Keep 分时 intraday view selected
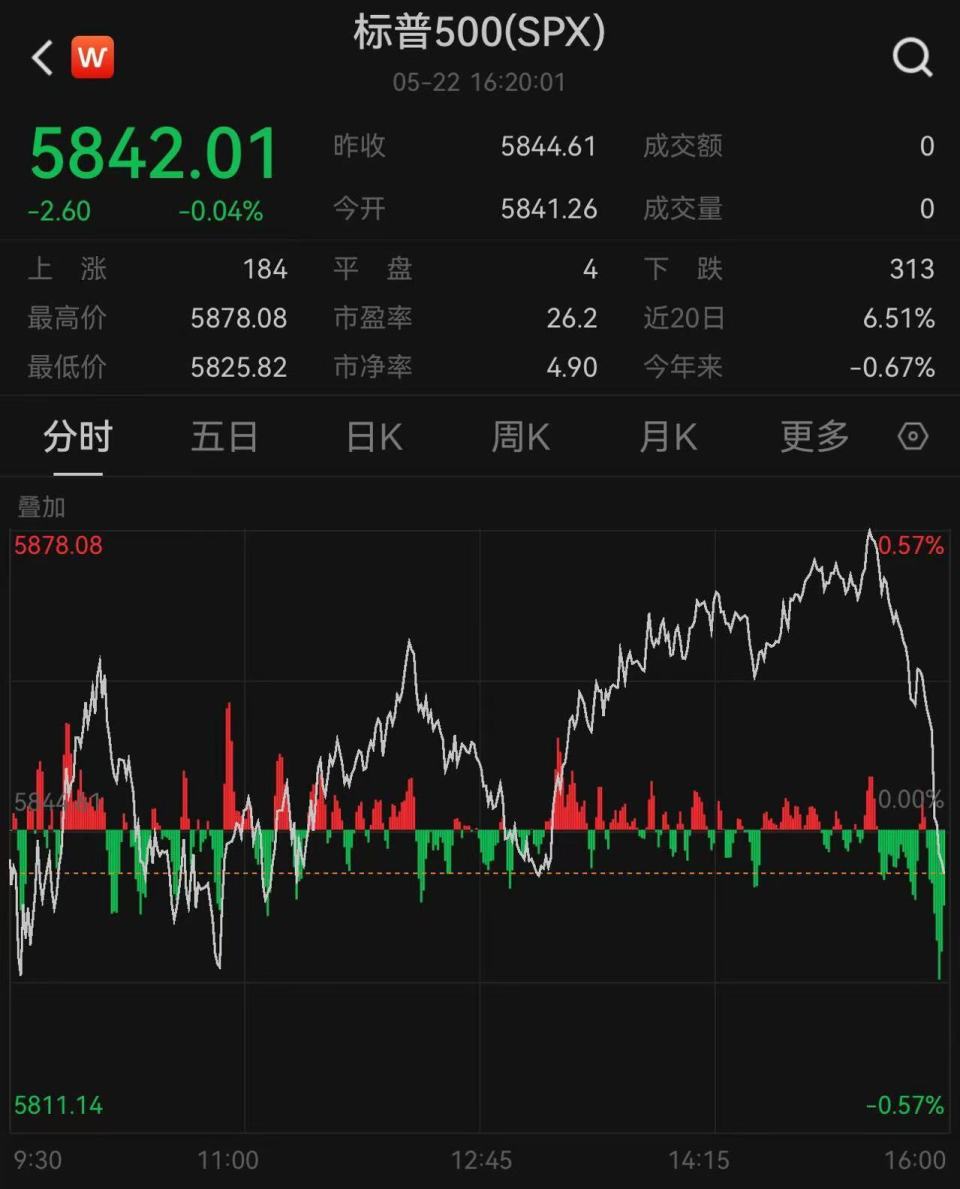 [x=76, y=437]
